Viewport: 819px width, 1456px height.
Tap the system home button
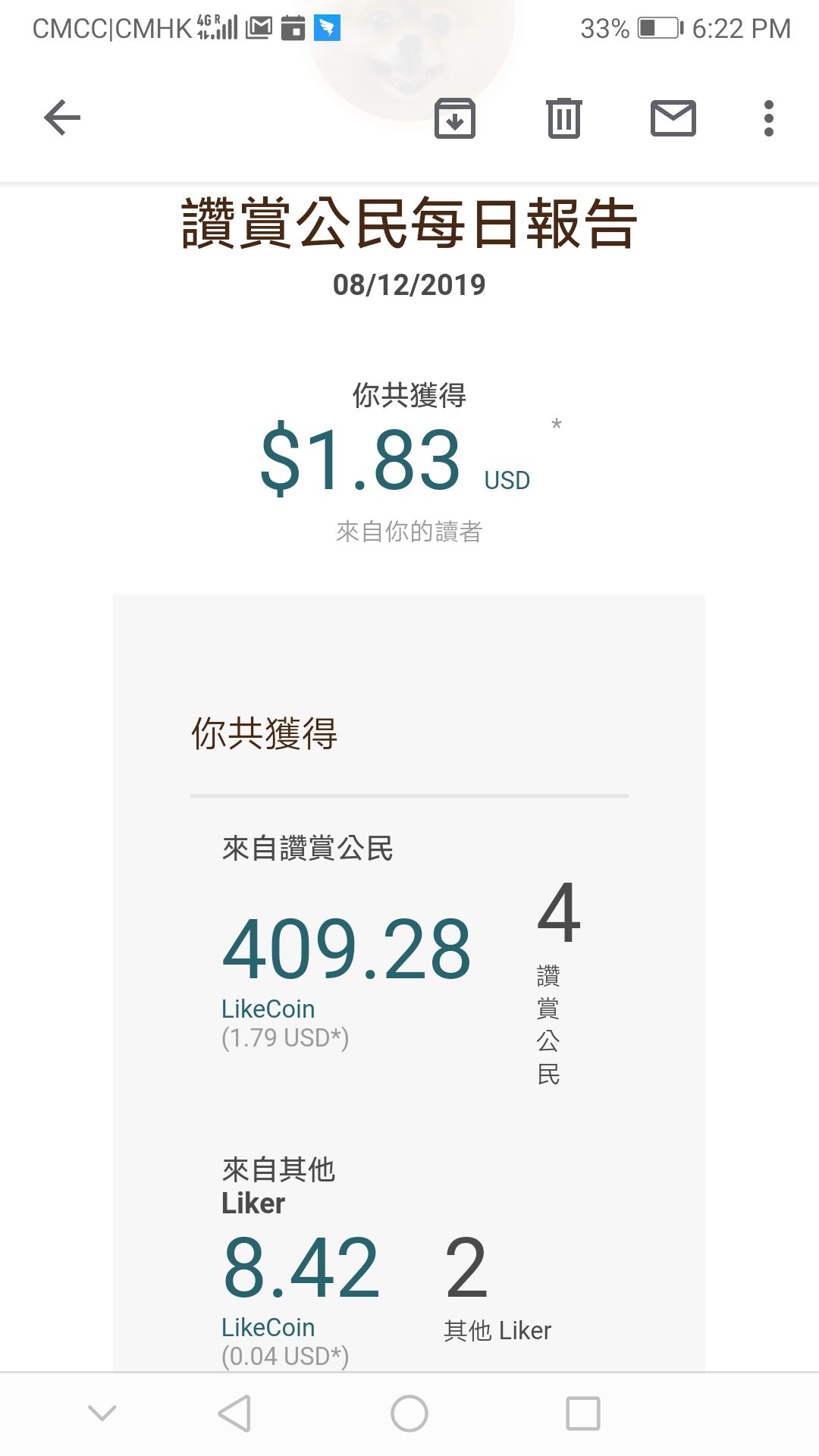409,1414
